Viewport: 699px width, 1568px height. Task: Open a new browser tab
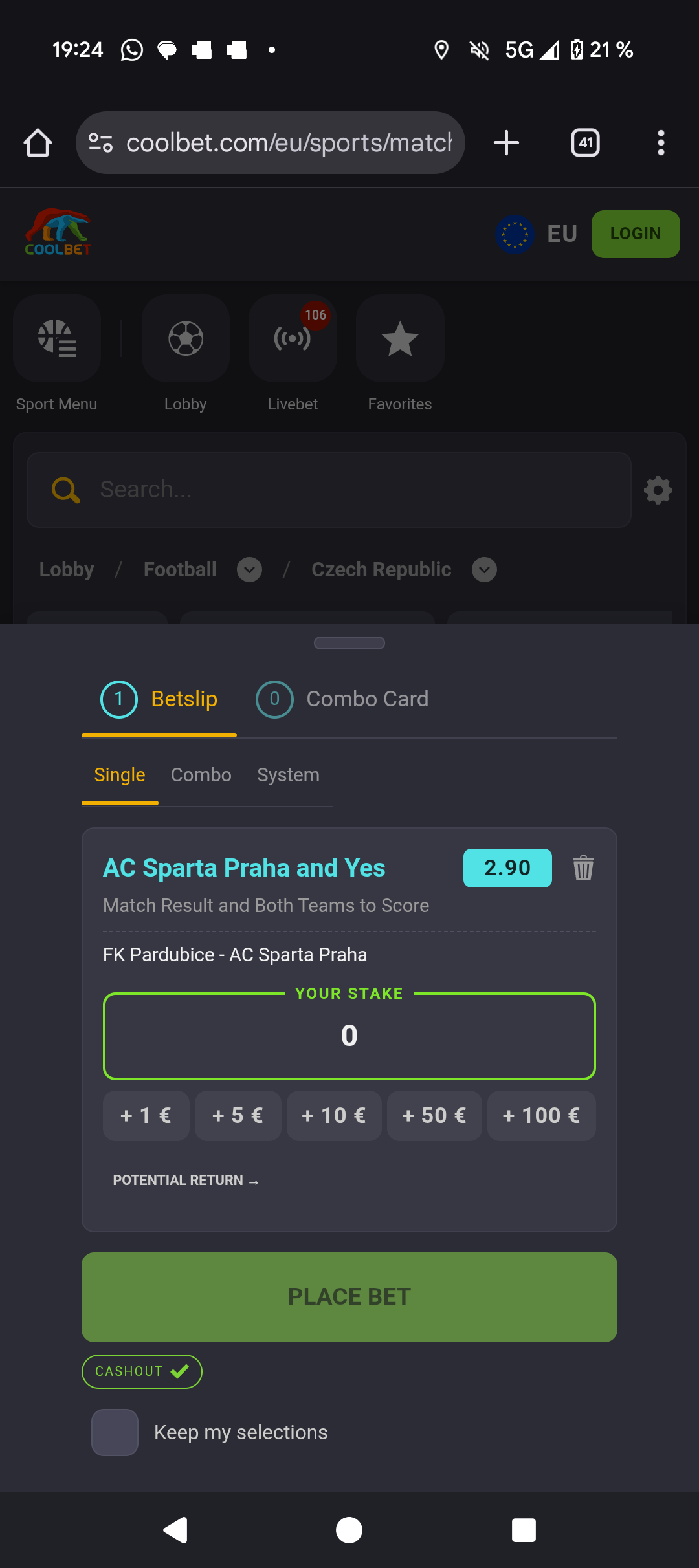pos(506,143)
